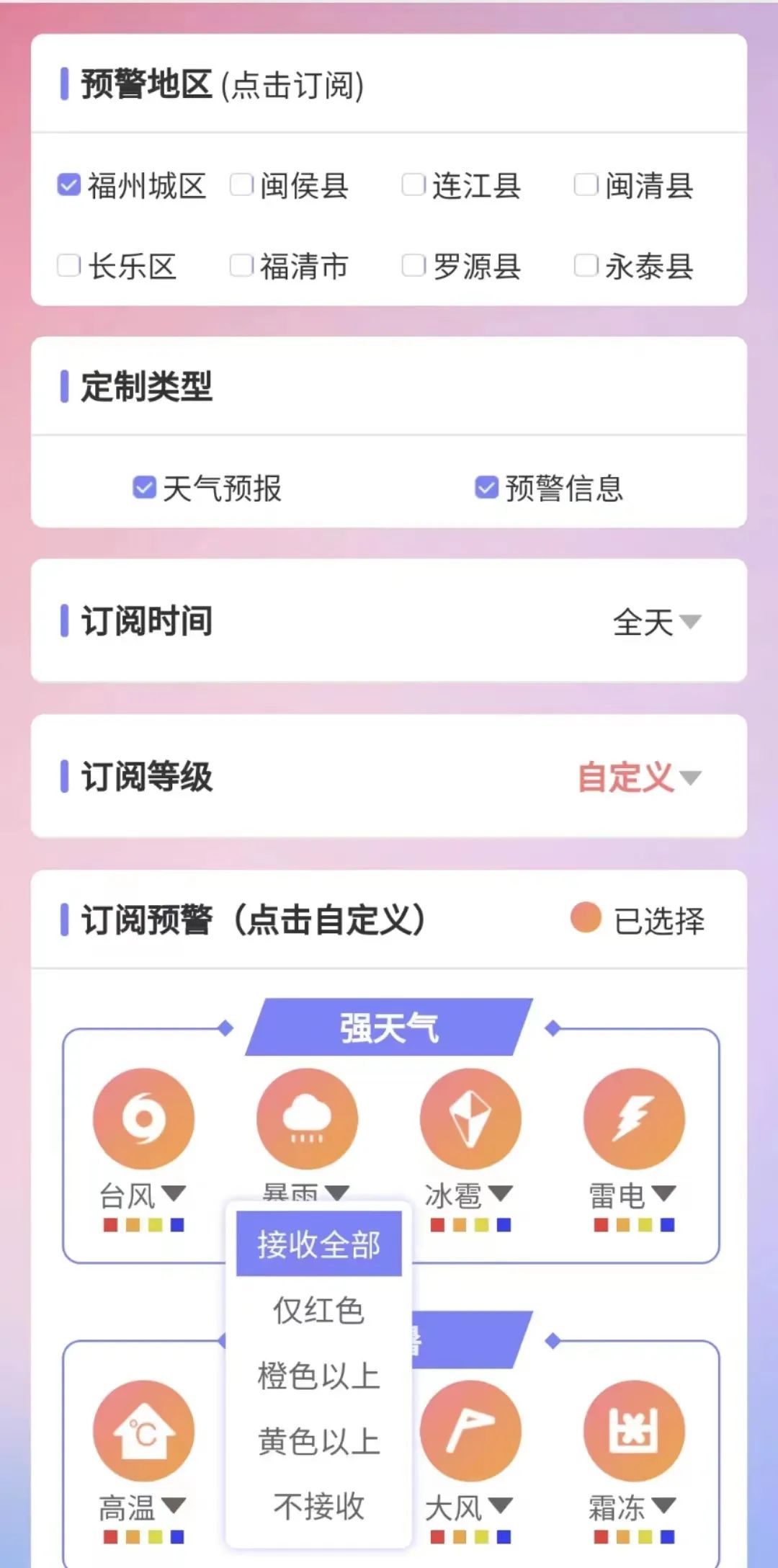Image resolution: width=778 pixels, height=1568 pixels.
Task: Open the 订阅等级 自定义 dropdown
Action: tap(639, 778)
